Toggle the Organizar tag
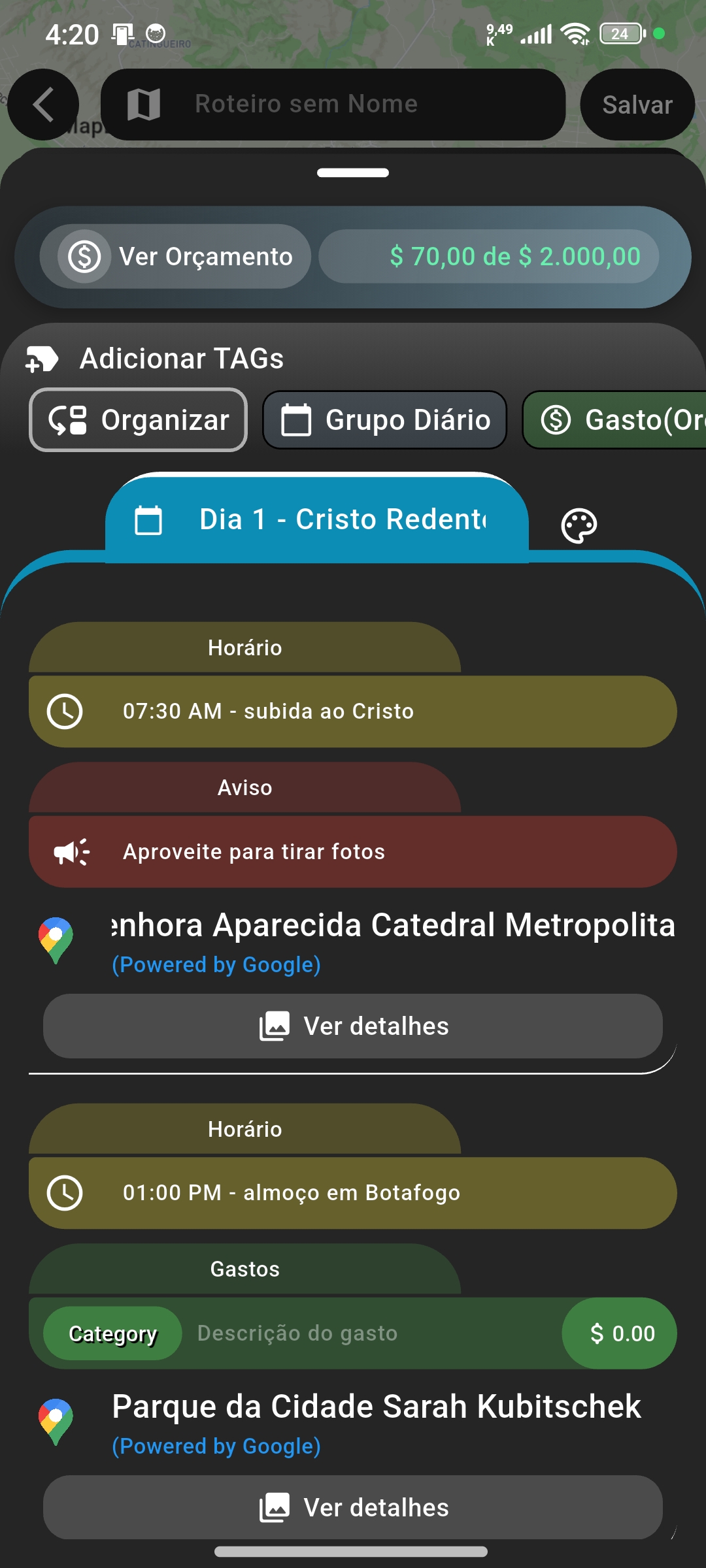Screen dimensions: 706x1568 click(138, 419)
